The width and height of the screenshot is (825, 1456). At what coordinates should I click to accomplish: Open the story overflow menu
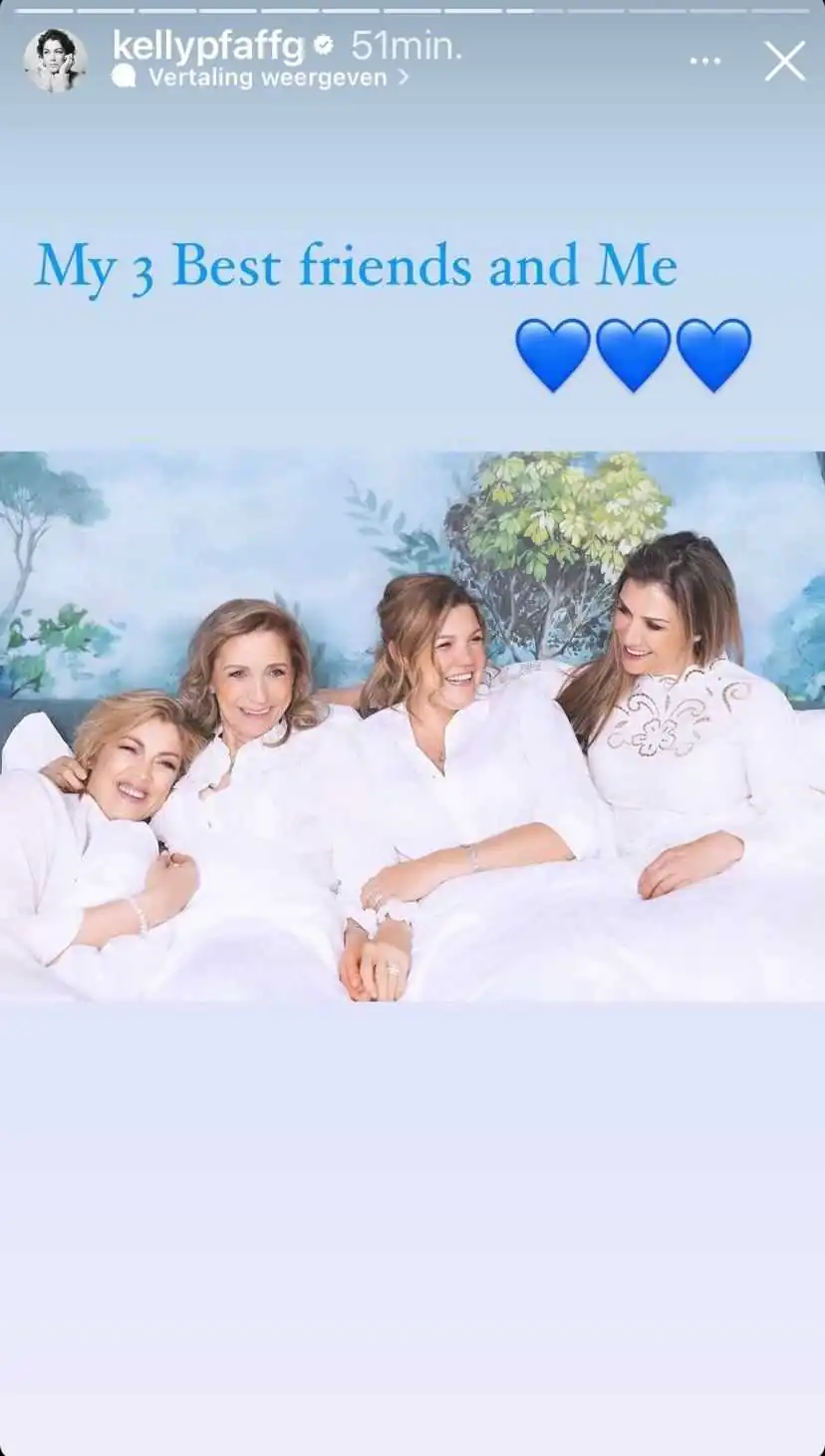(x=704, y=62)
